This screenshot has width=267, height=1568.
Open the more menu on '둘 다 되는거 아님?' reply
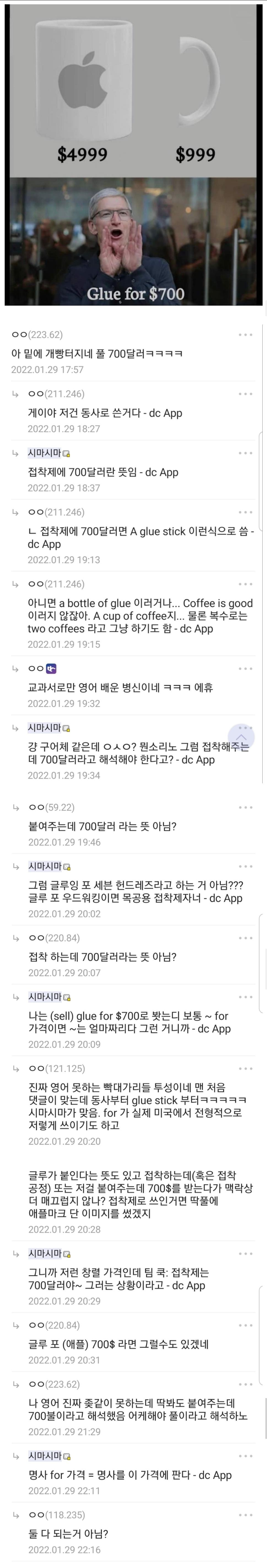click(245, 1515)
